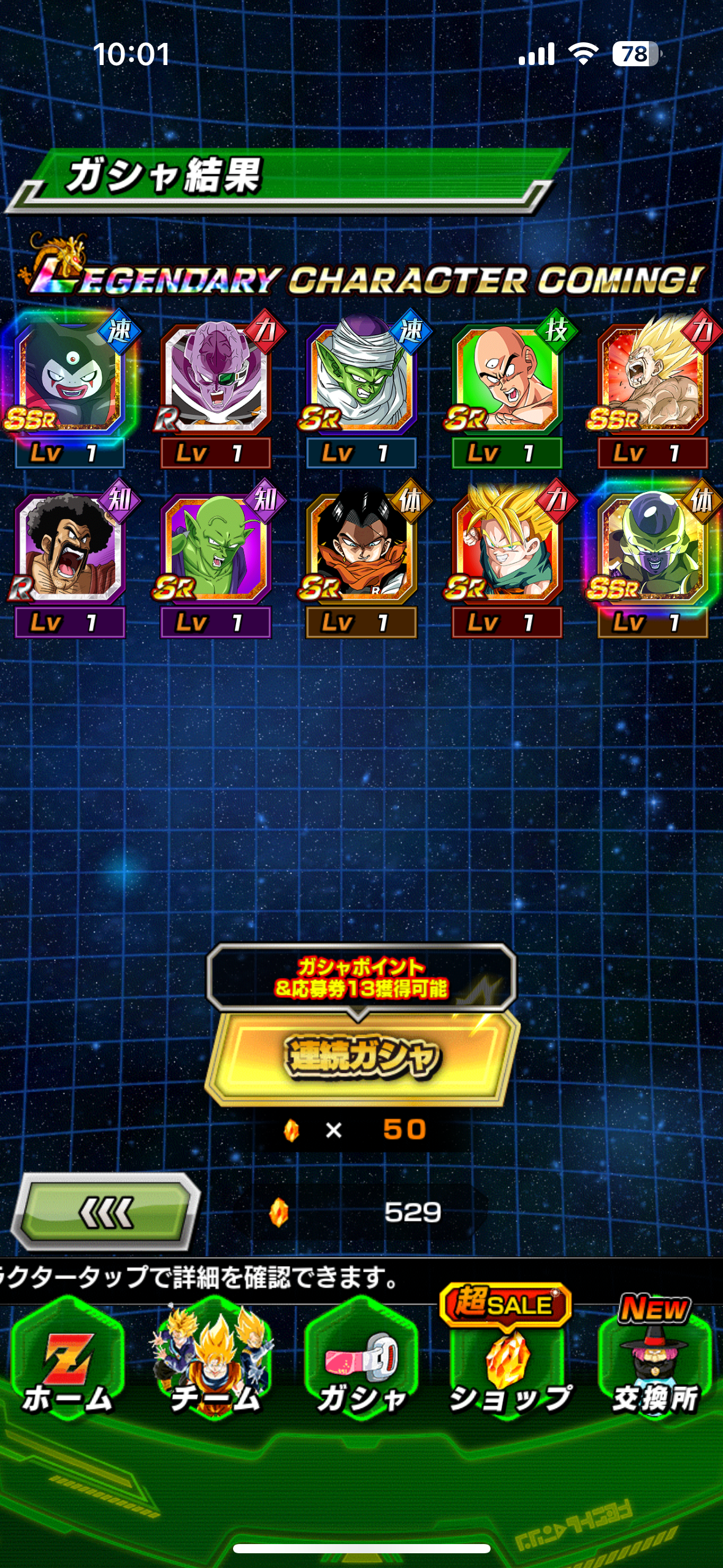Go back with the green arrow button

[x=105, y=1212]
